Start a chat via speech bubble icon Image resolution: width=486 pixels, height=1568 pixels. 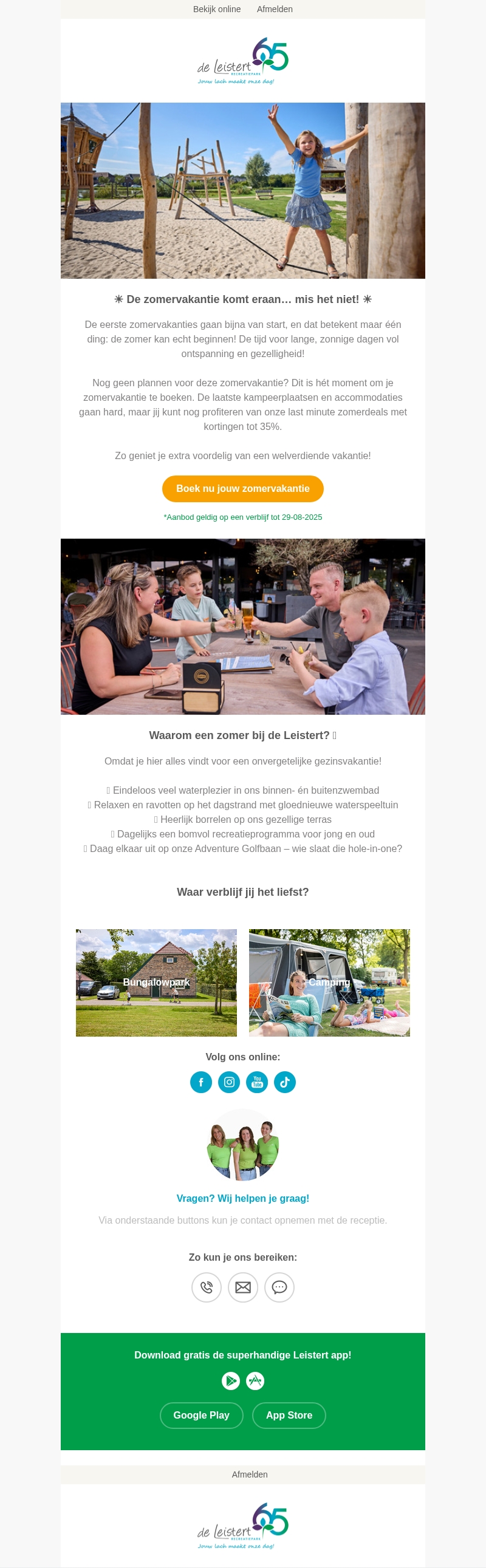pos(279,1287)
